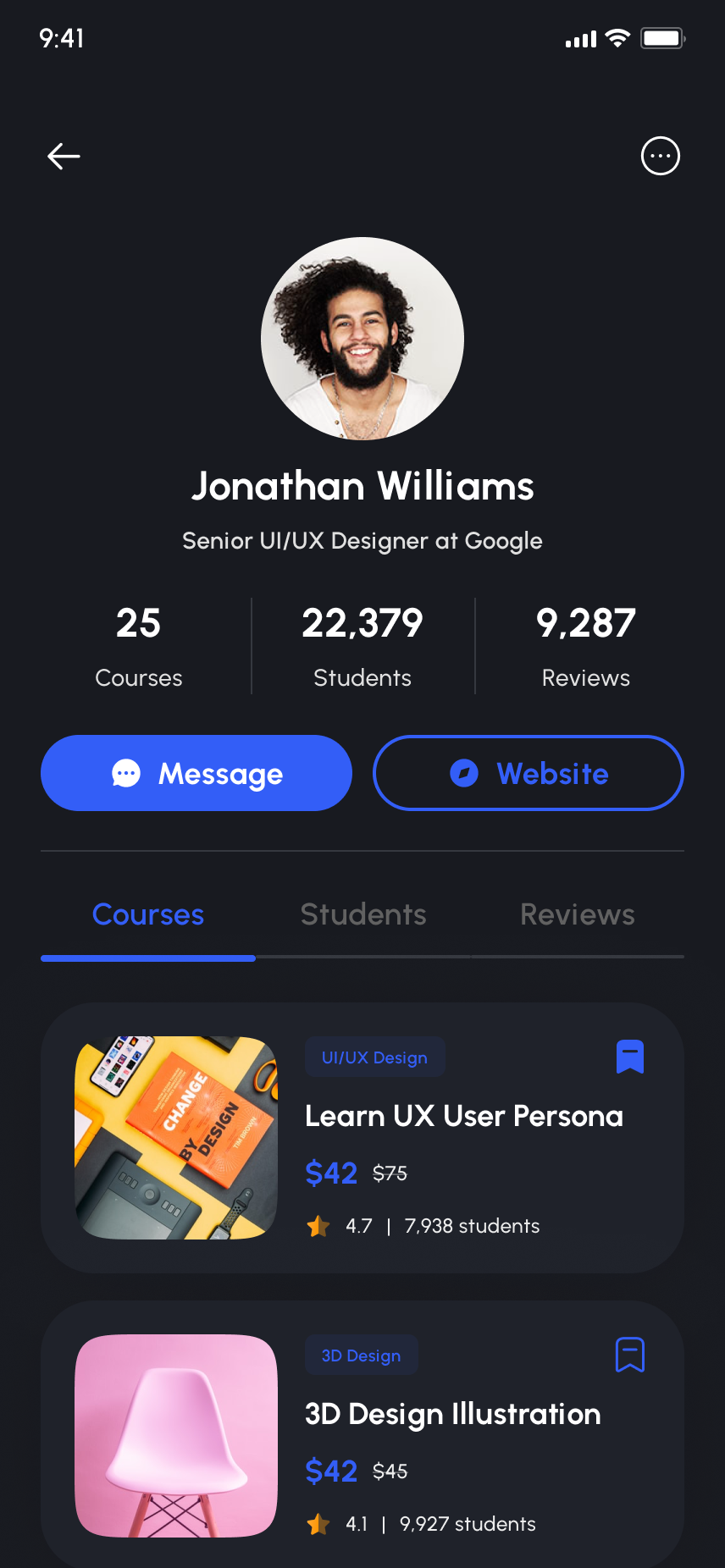Switch to the Students tab
725x1568 pixels.
pos(363,914)
